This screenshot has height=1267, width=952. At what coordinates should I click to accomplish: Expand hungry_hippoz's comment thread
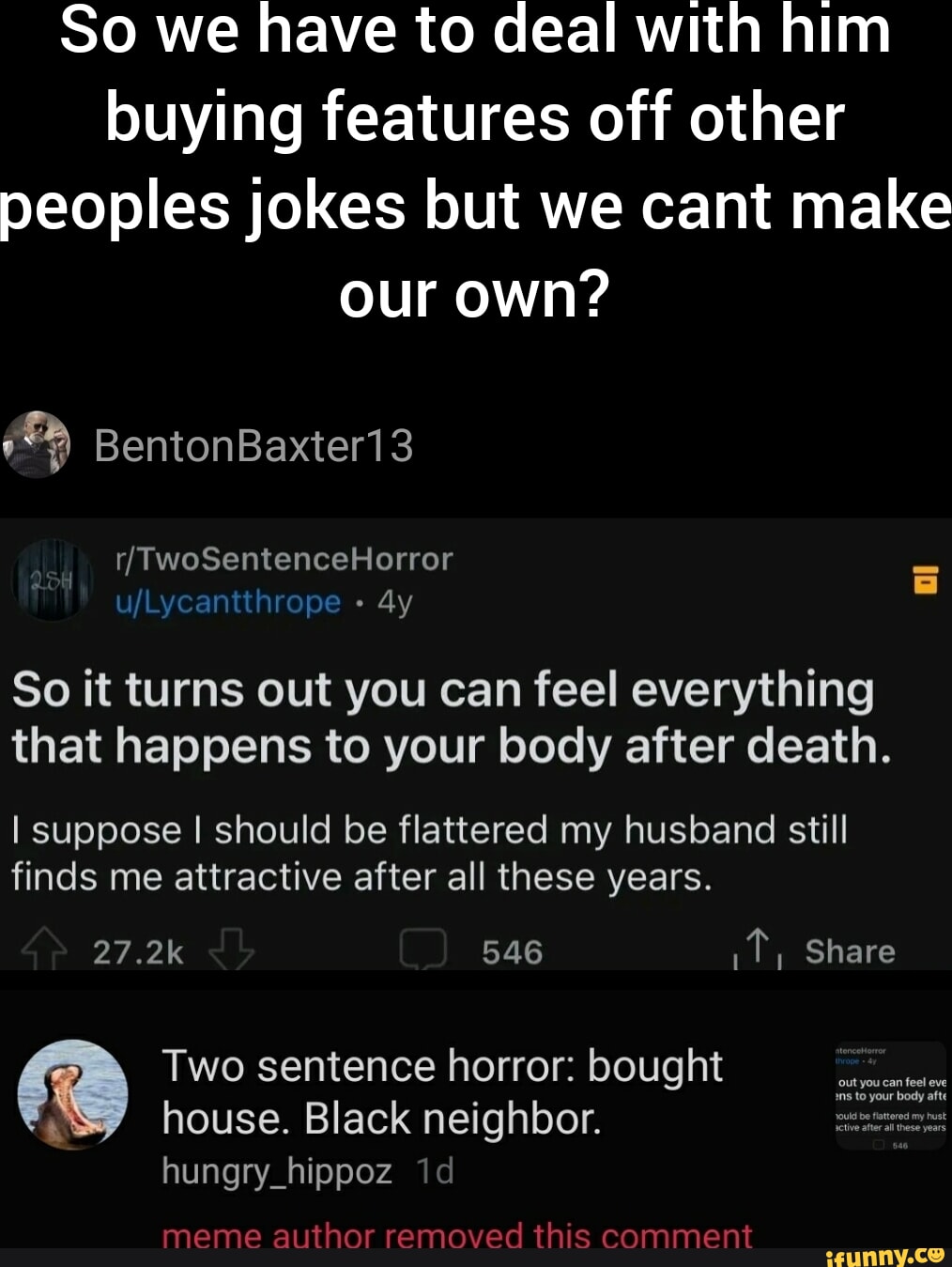point(277,1170)
